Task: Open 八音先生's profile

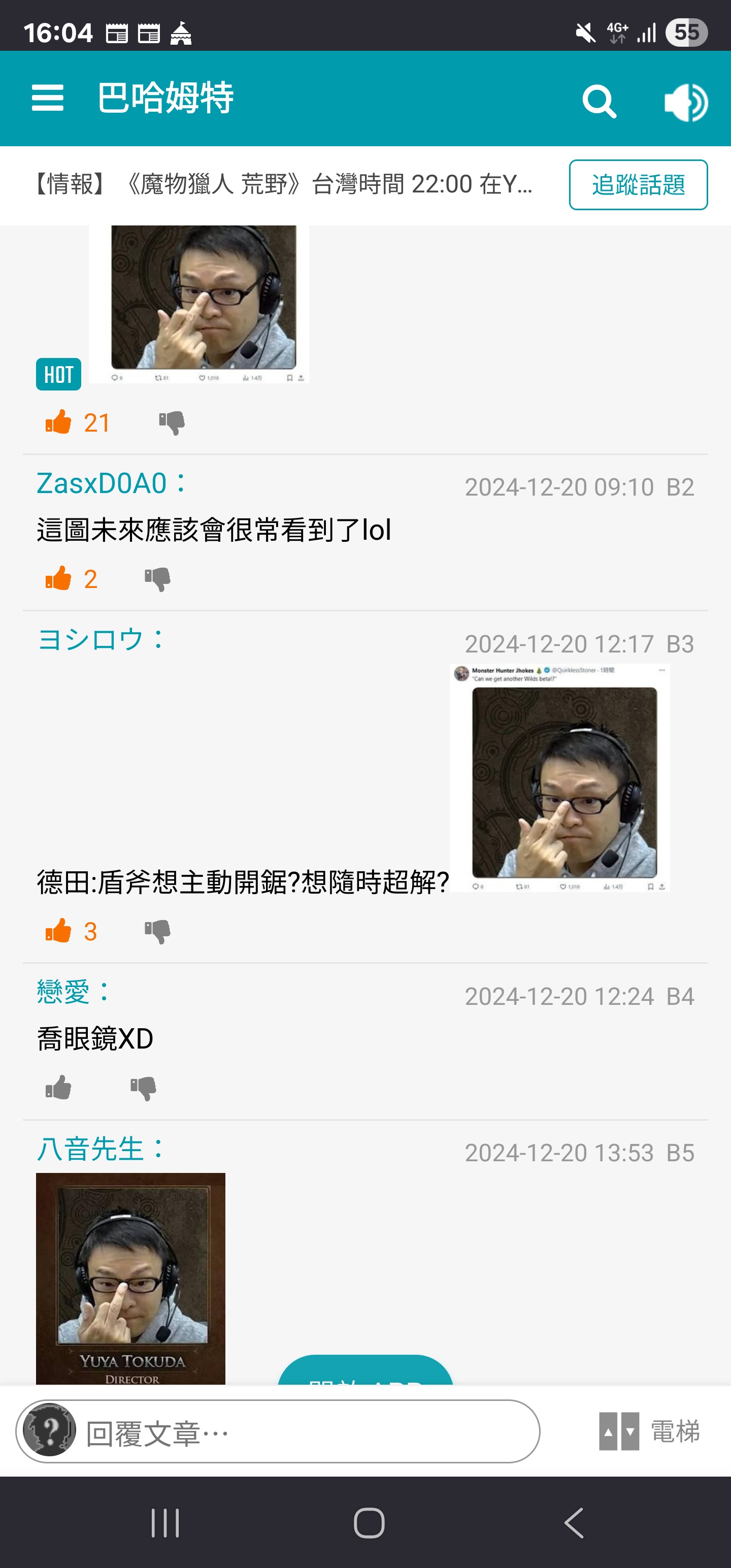Action: point(90,1149)
